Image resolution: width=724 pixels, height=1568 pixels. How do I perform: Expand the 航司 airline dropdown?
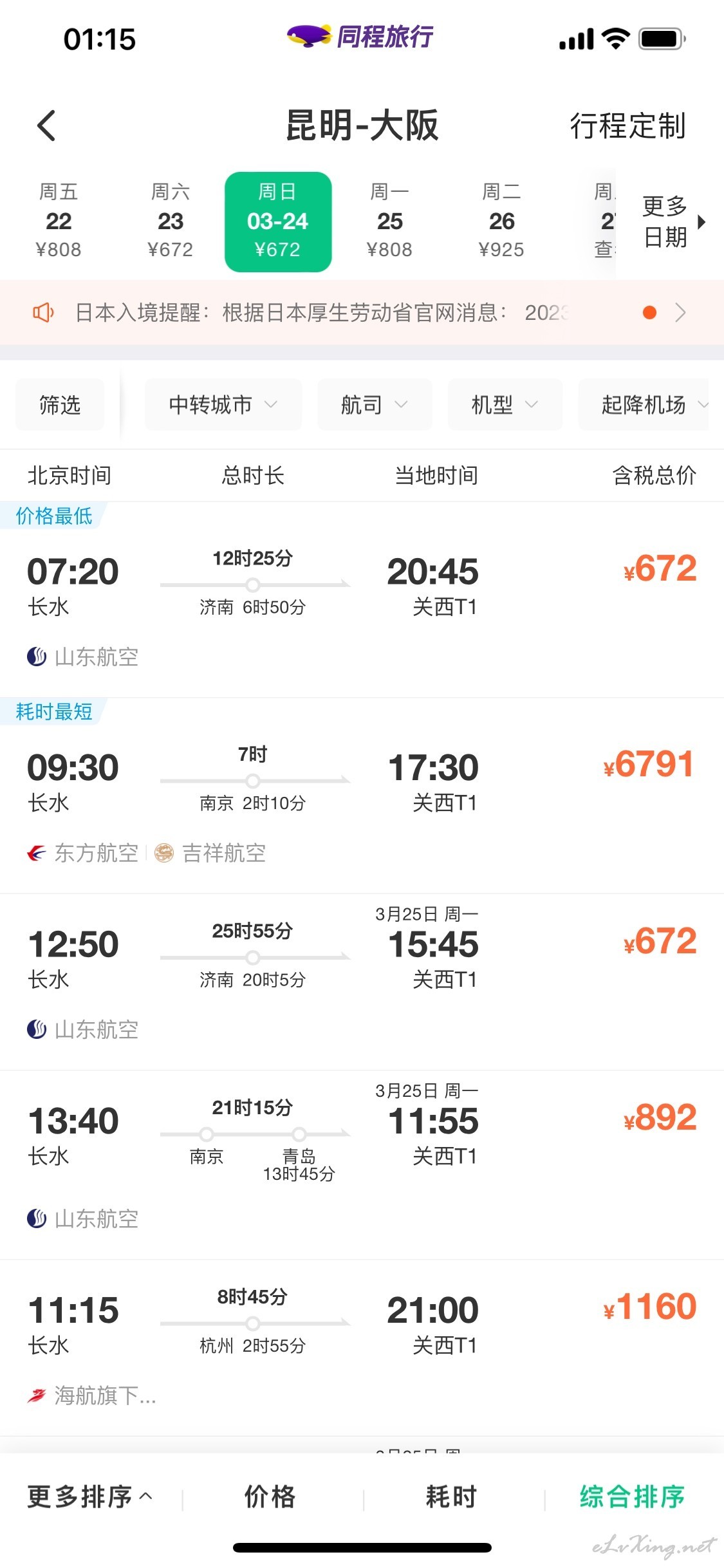(x=375, y=404)
